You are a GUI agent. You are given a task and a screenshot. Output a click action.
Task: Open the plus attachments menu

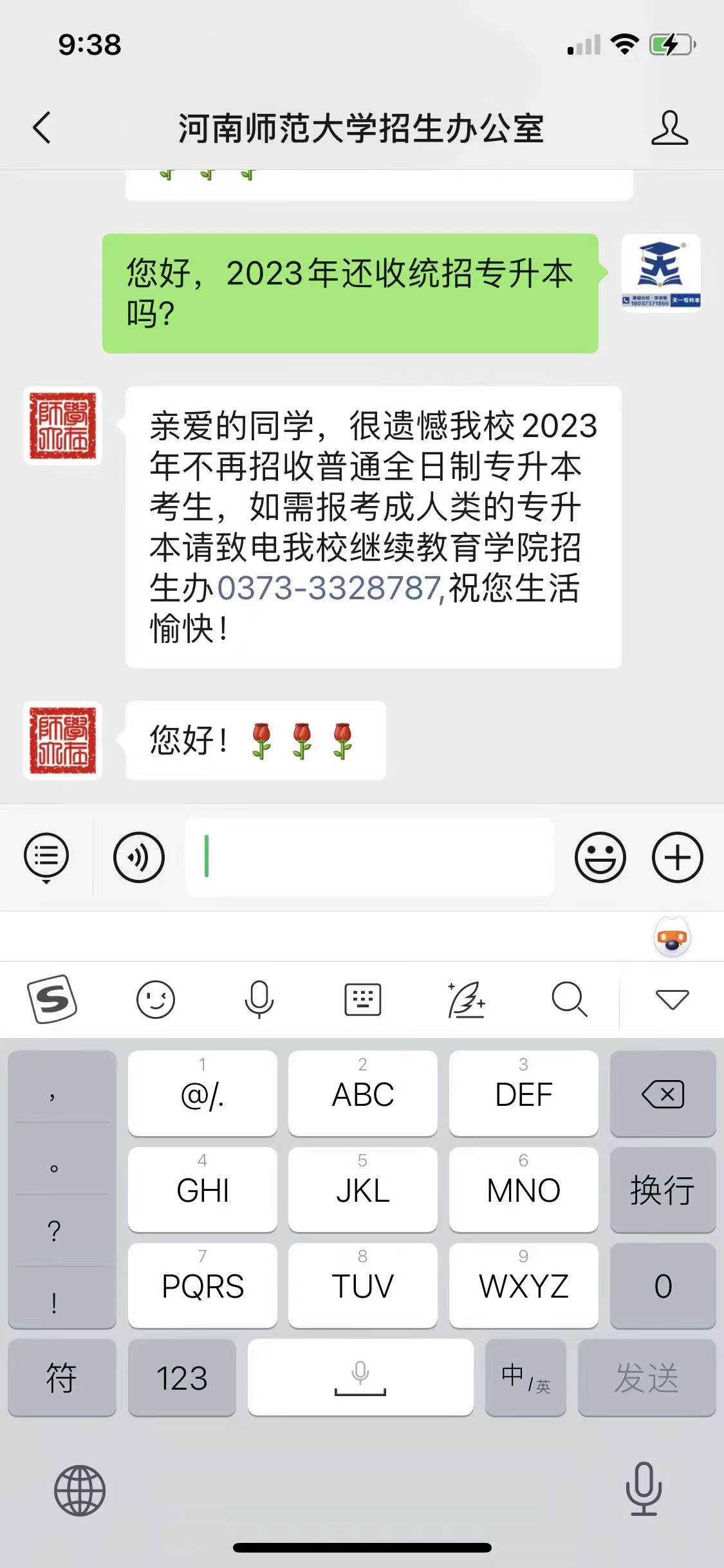[x=677, y=857]
